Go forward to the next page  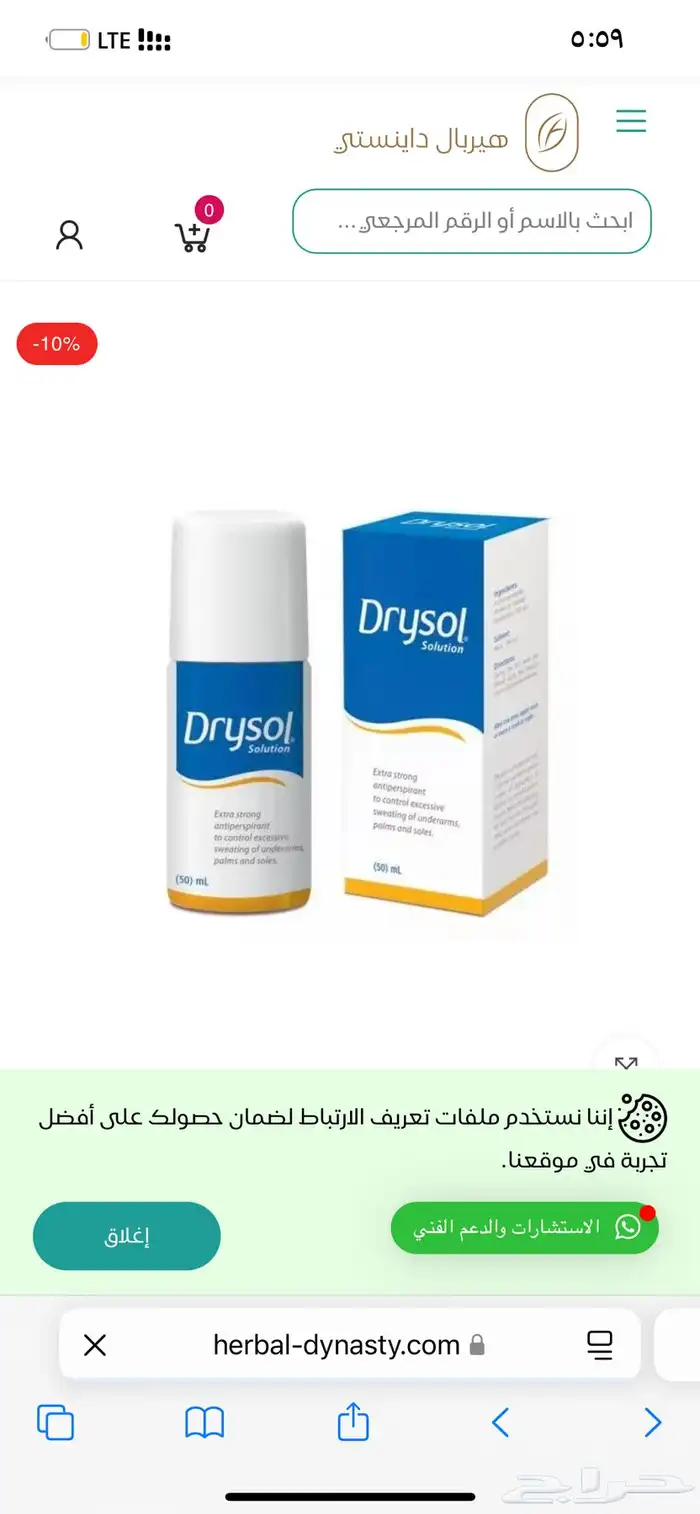(652, 1422)
